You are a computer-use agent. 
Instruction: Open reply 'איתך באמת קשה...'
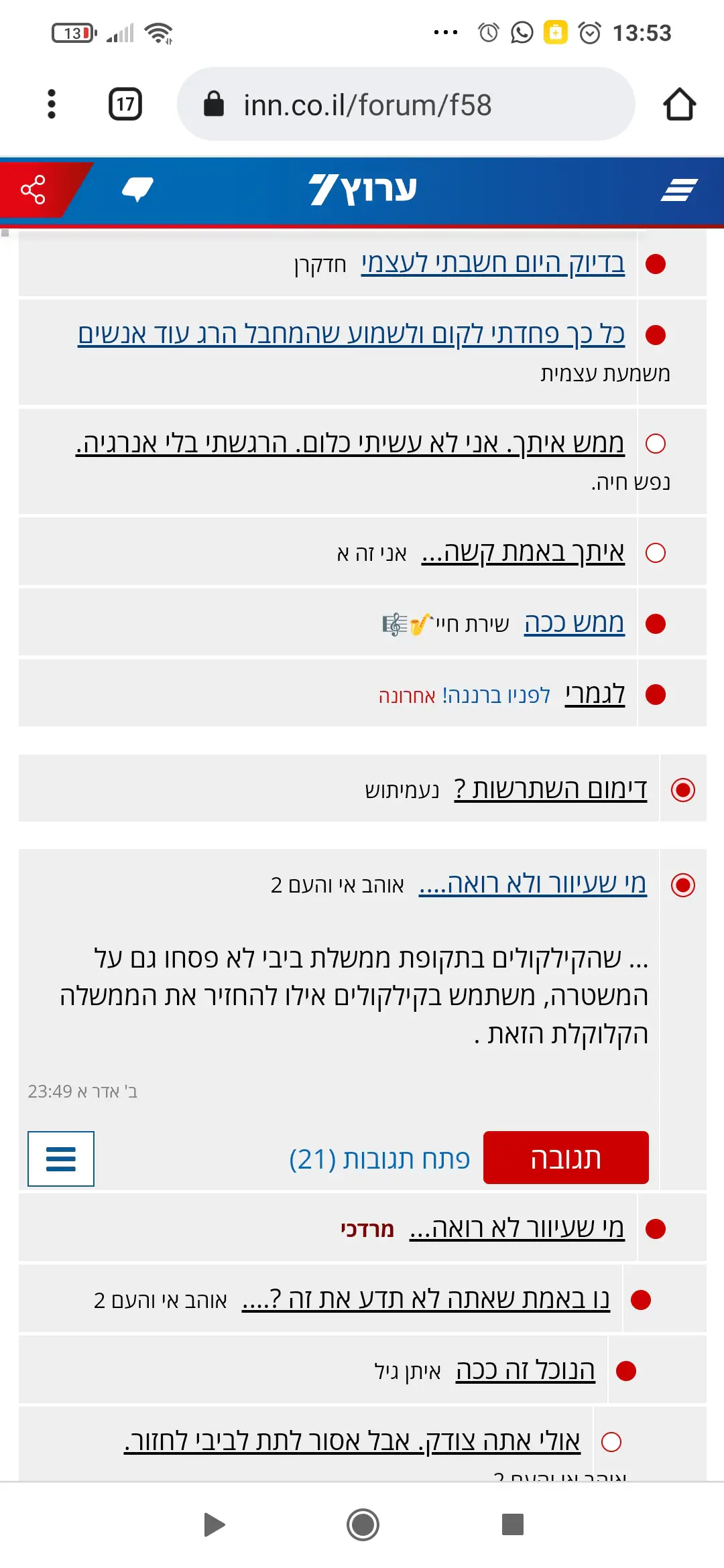point(523,553)
